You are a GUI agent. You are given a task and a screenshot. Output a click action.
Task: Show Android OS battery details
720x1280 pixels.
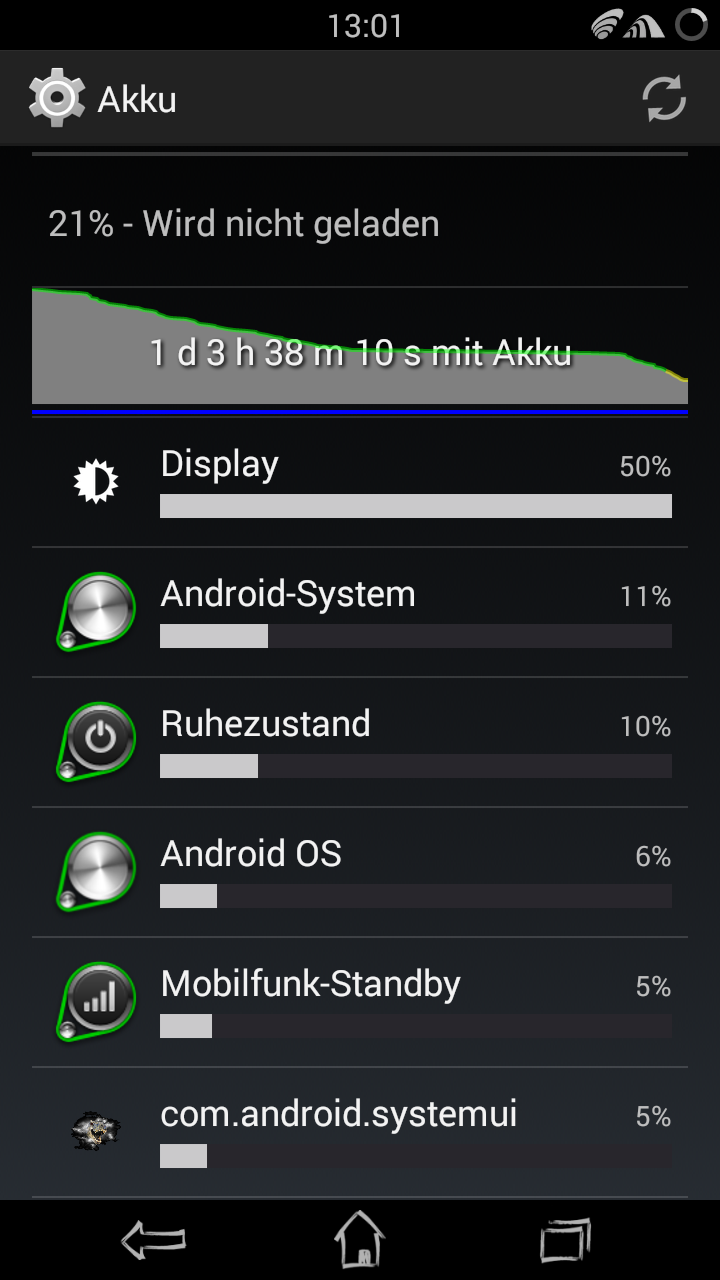pos(360,872)
